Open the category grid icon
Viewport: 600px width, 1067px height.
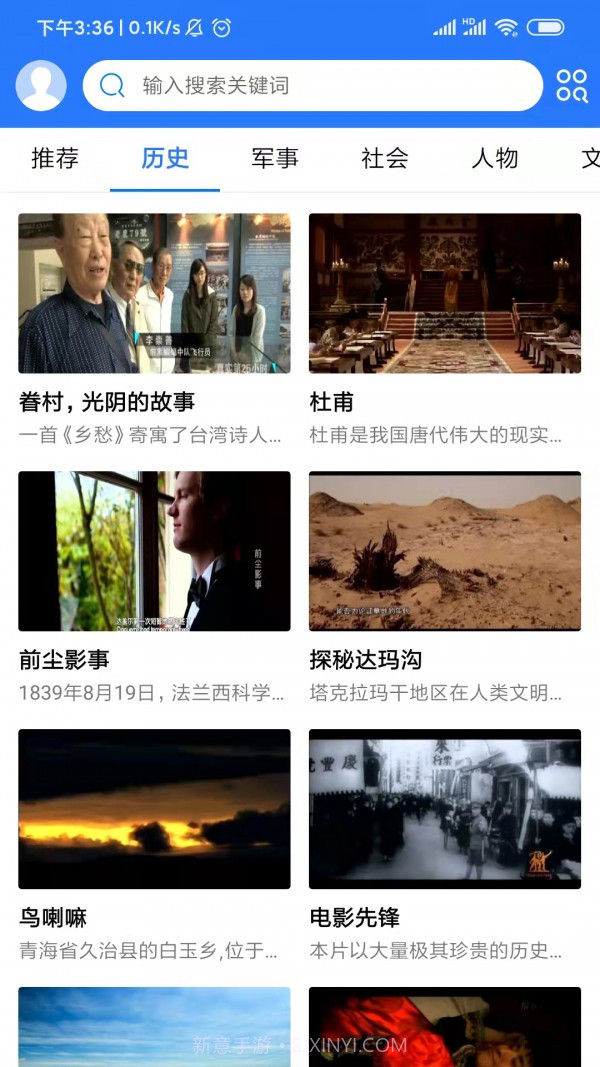click(x=572, y=86)
